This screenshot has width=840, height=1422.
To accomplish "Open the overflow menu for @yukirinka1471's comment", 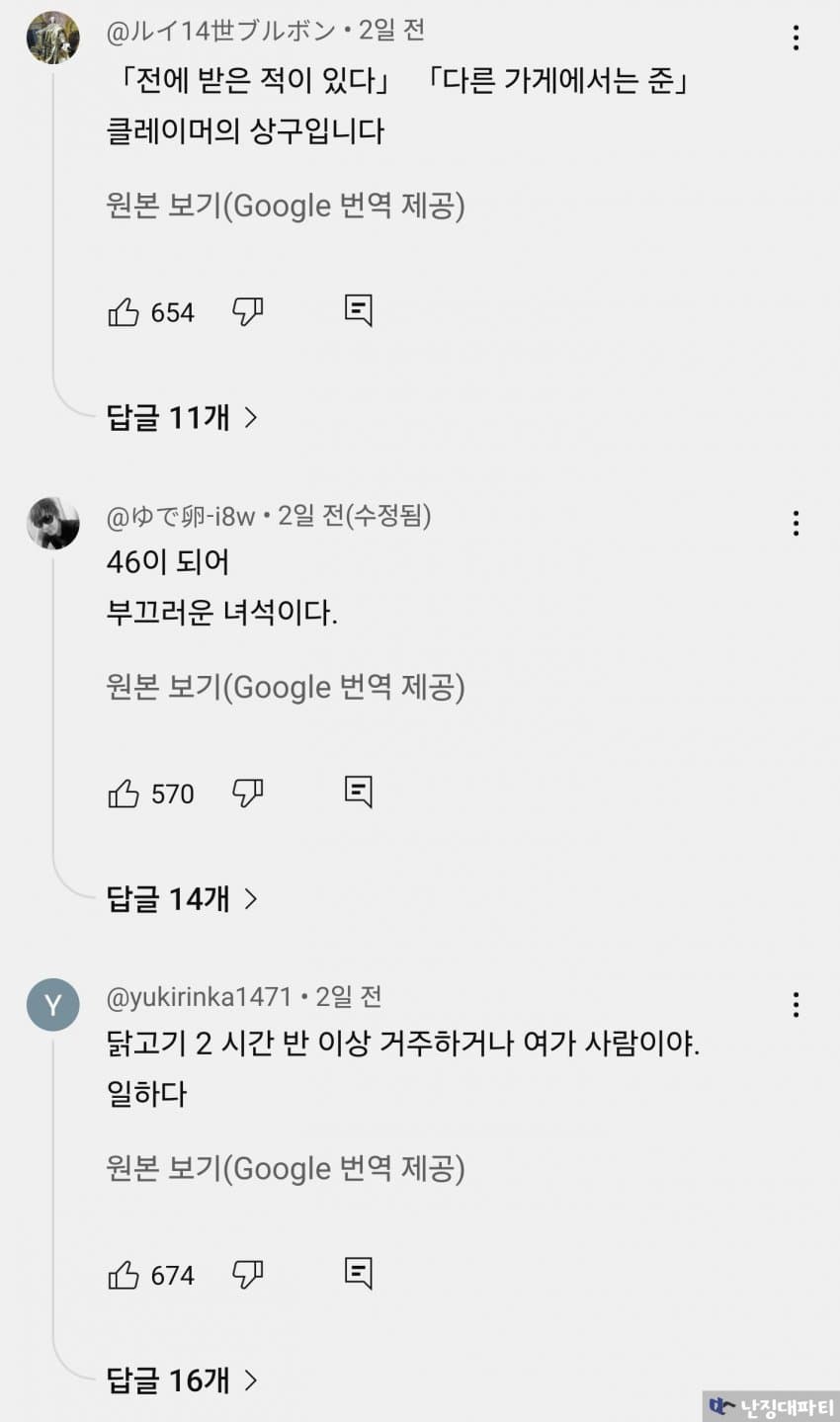I will (x=796, y=1005).
